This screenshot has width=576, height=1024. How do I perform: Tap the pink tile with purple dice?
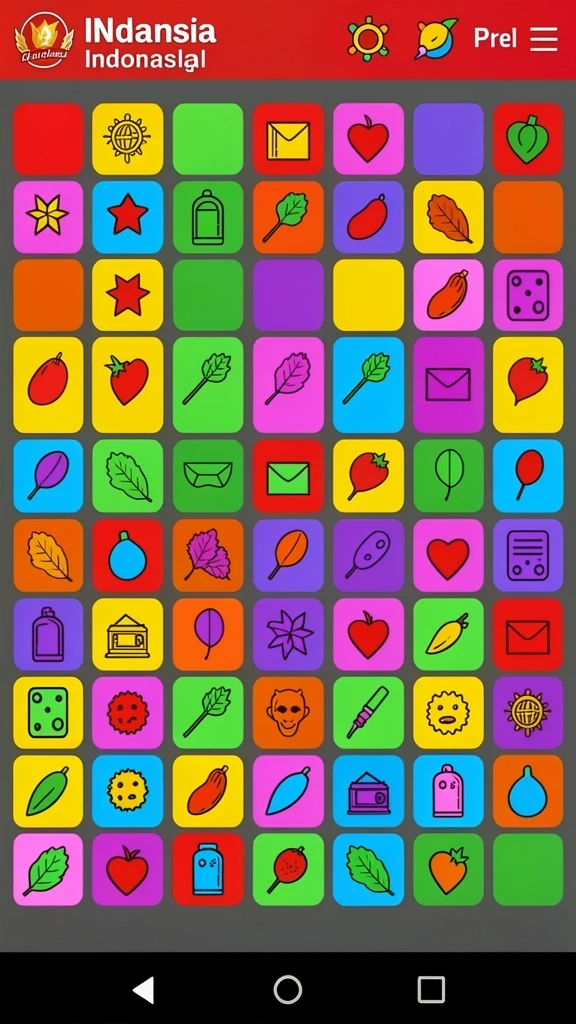point(528,295)
